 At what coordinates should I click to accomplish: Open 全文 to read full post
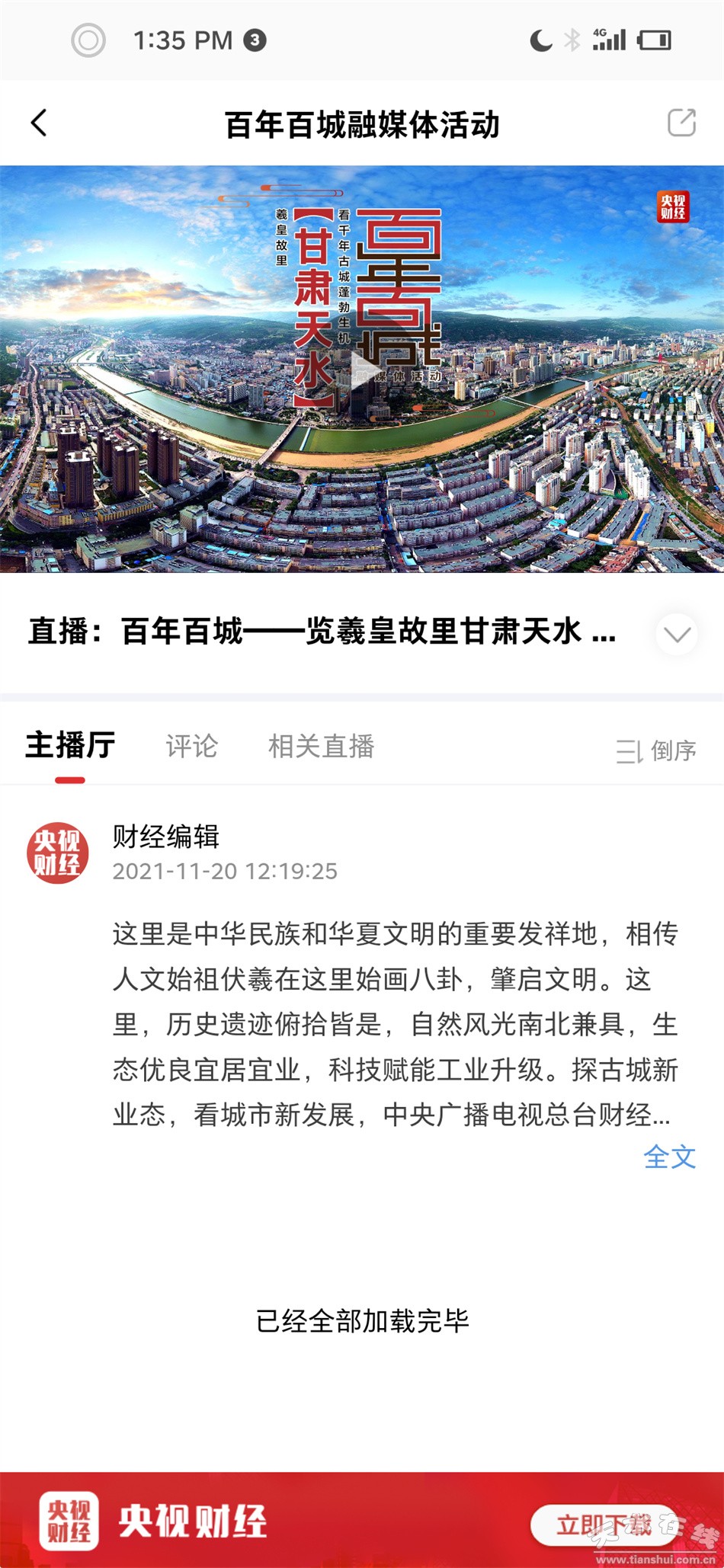[x=669, y=1157]
